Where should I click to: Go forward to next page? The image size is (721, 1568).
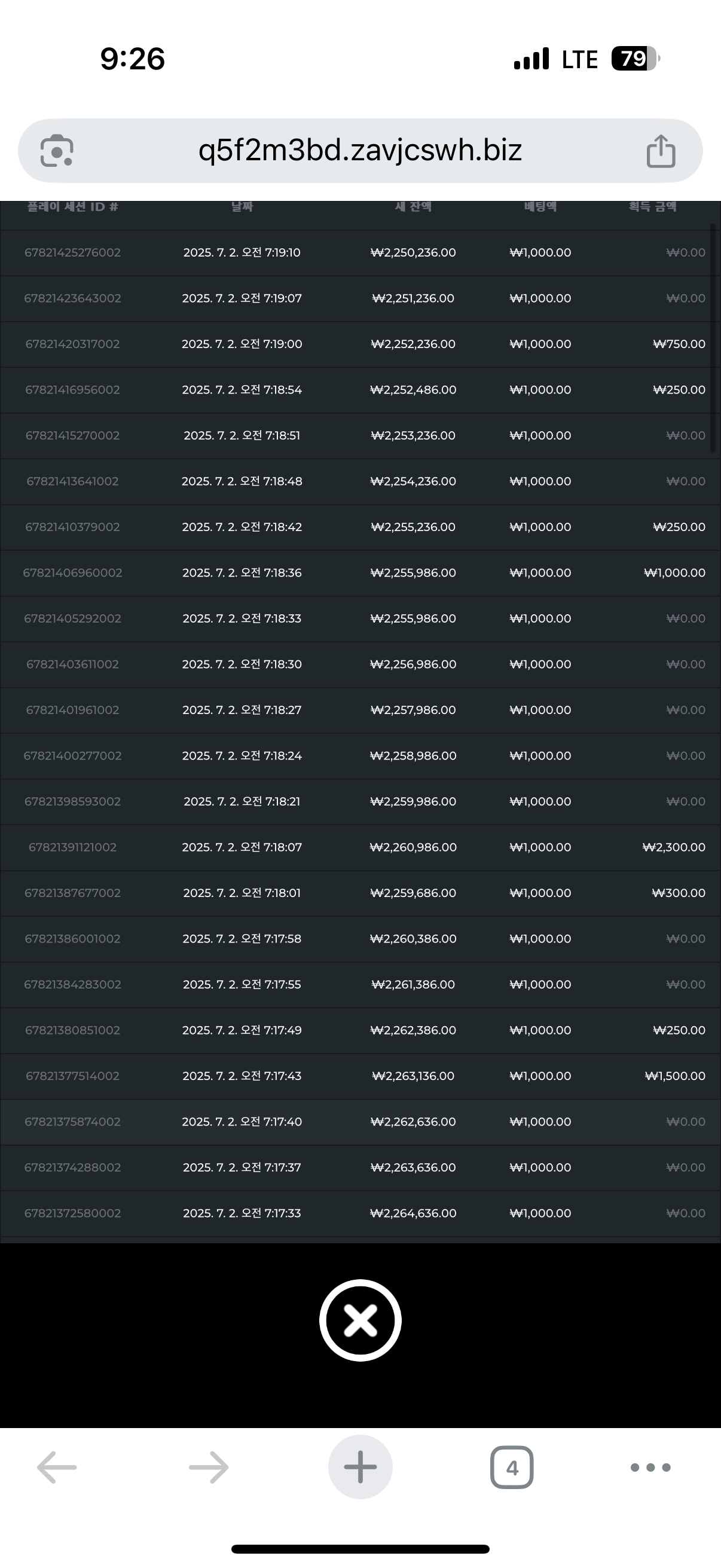[x=209, y=1468]
